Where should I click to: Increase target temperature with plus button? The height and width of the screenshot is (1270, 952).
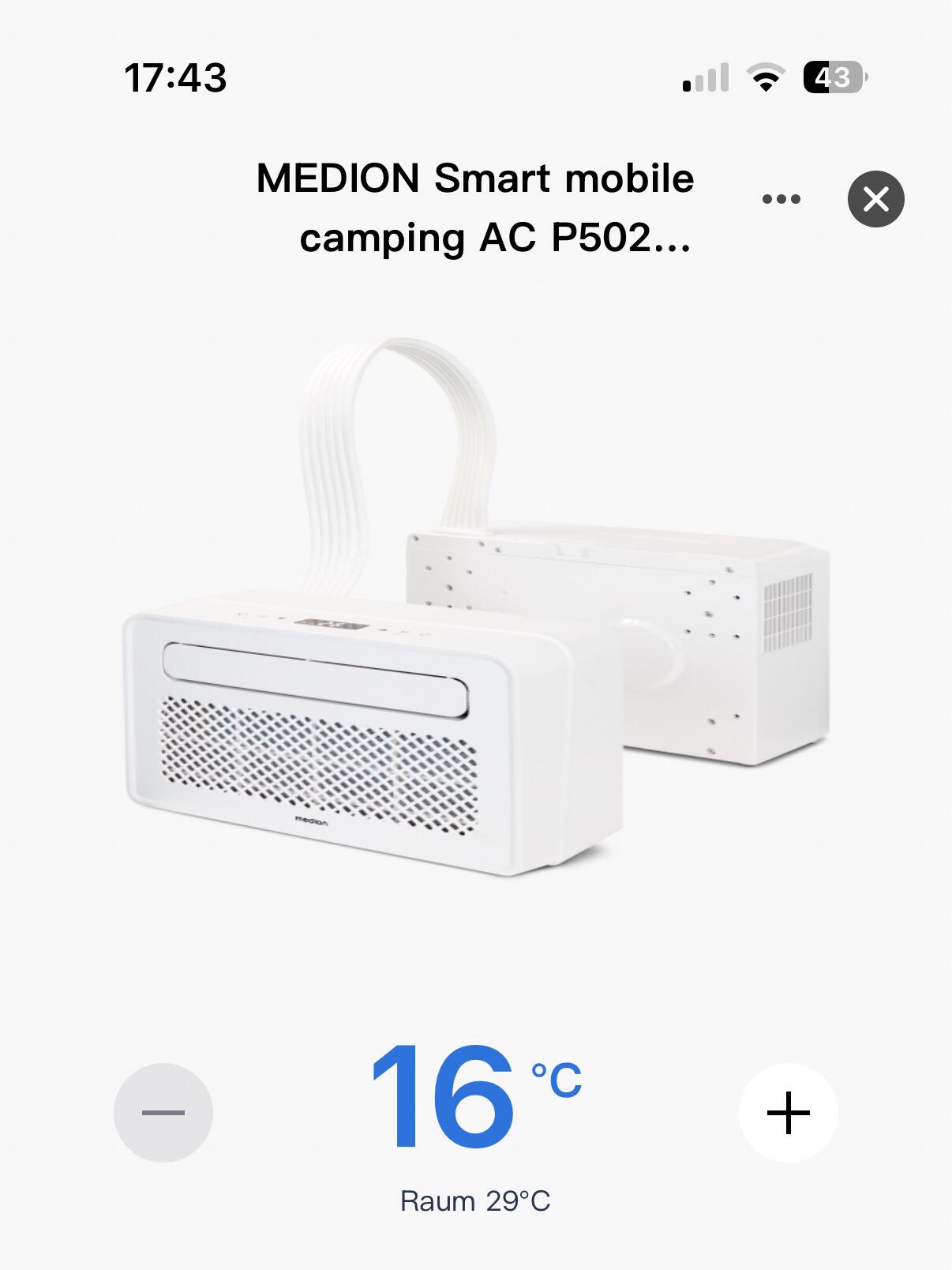(x=789, y=1113)
